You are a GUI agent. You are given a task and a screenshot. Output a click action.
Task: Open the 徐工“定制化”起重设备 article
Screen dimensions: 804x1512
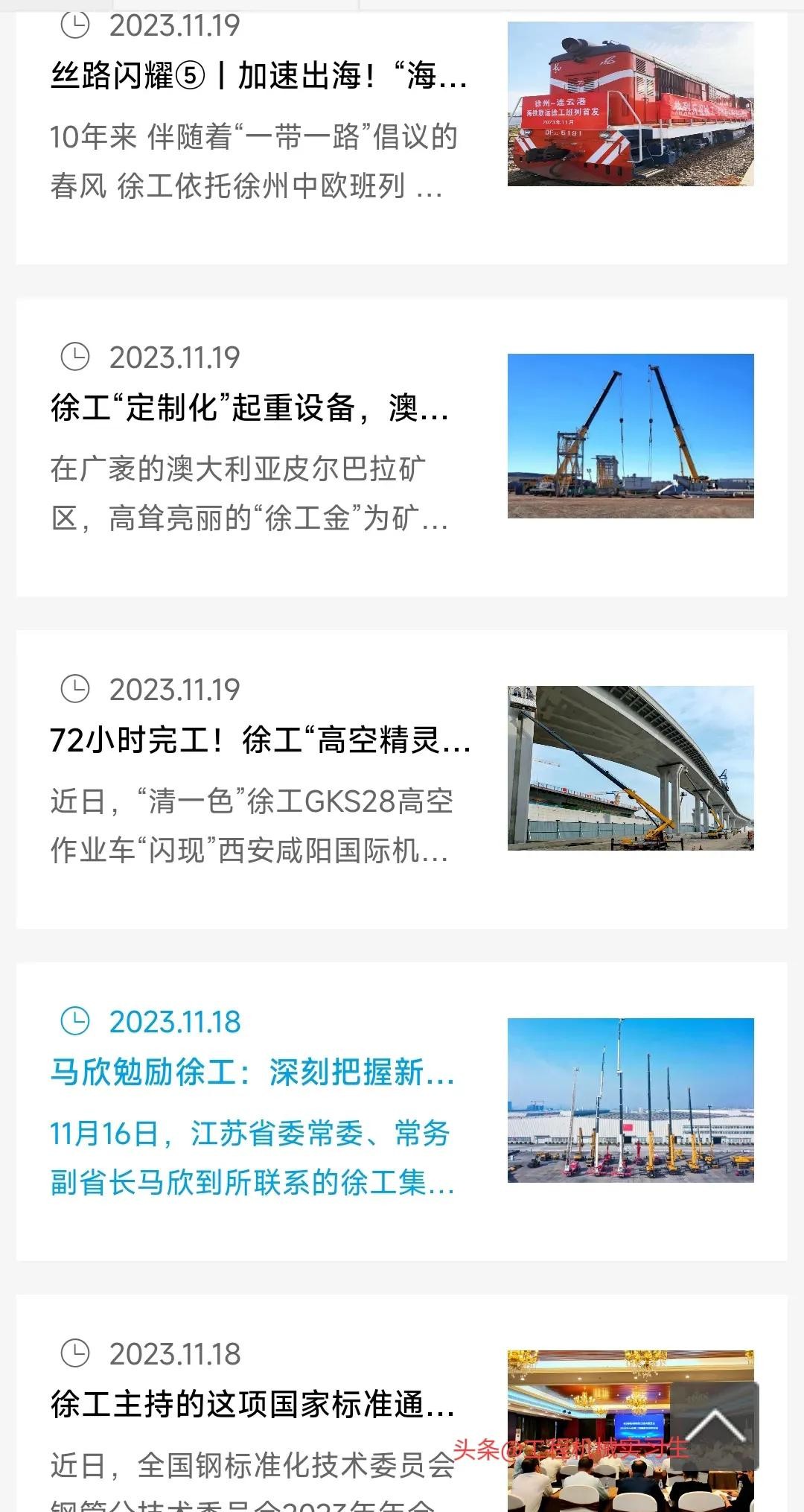pyautogui.click(x=249, y=408)
